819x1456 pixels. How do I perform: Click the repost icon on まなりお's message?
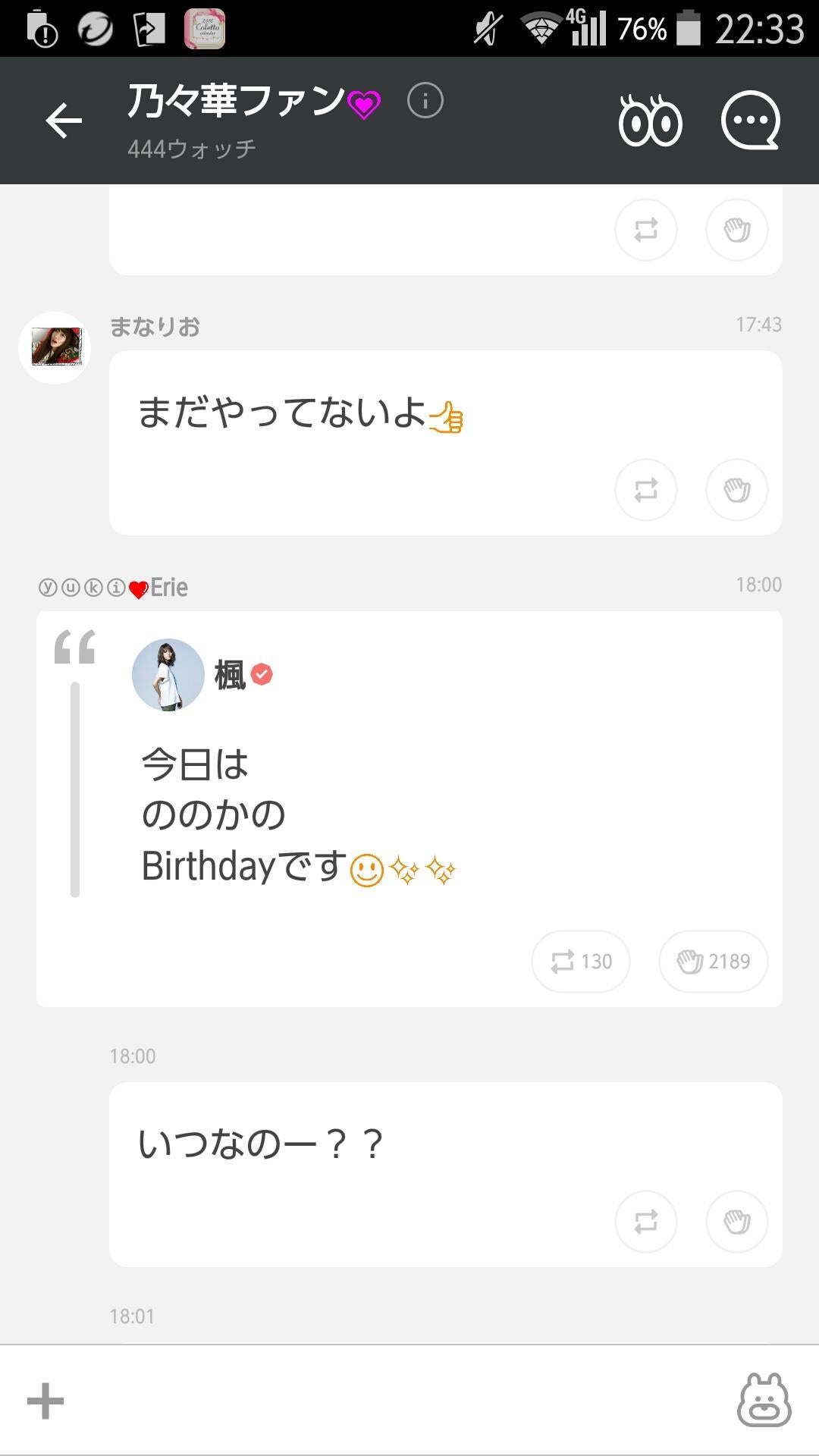[645, 490]
